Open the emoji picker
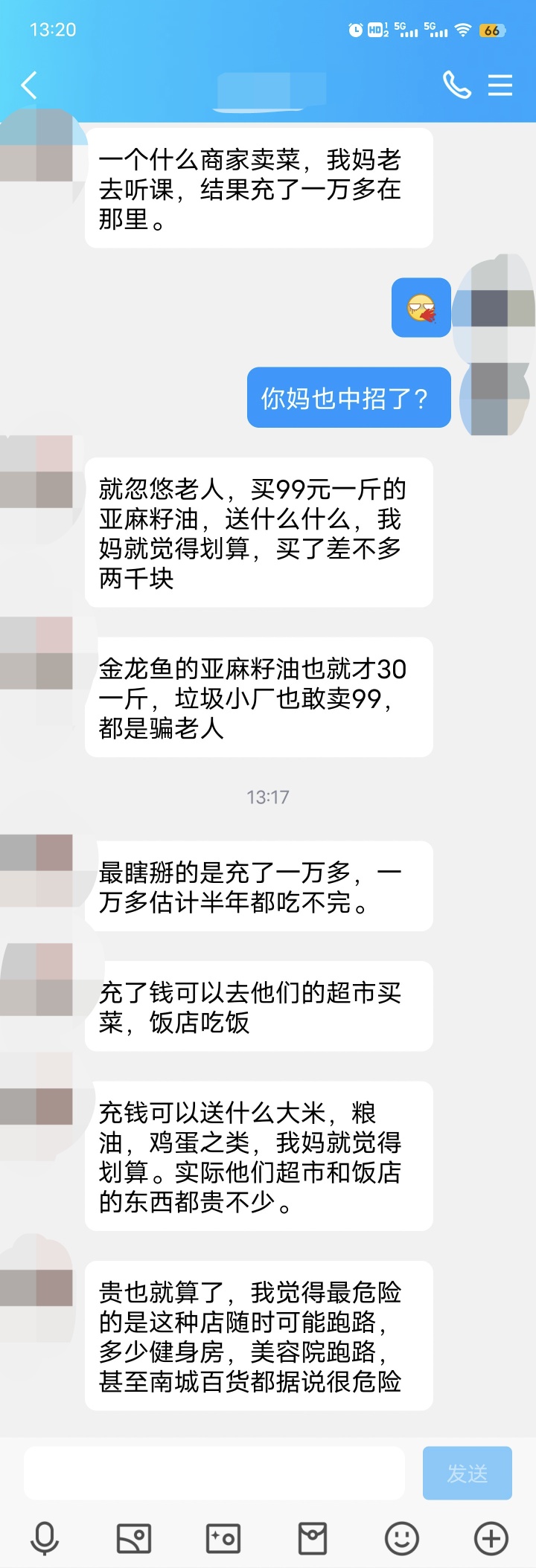 (402, 1538)
